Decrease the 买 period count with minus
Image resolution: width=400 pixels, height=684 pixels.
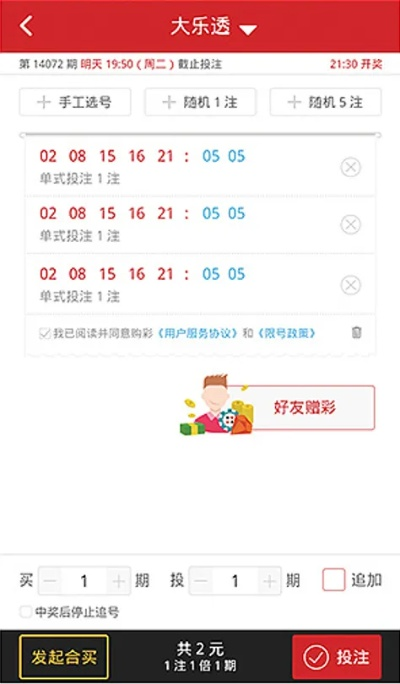coord(50,581)
